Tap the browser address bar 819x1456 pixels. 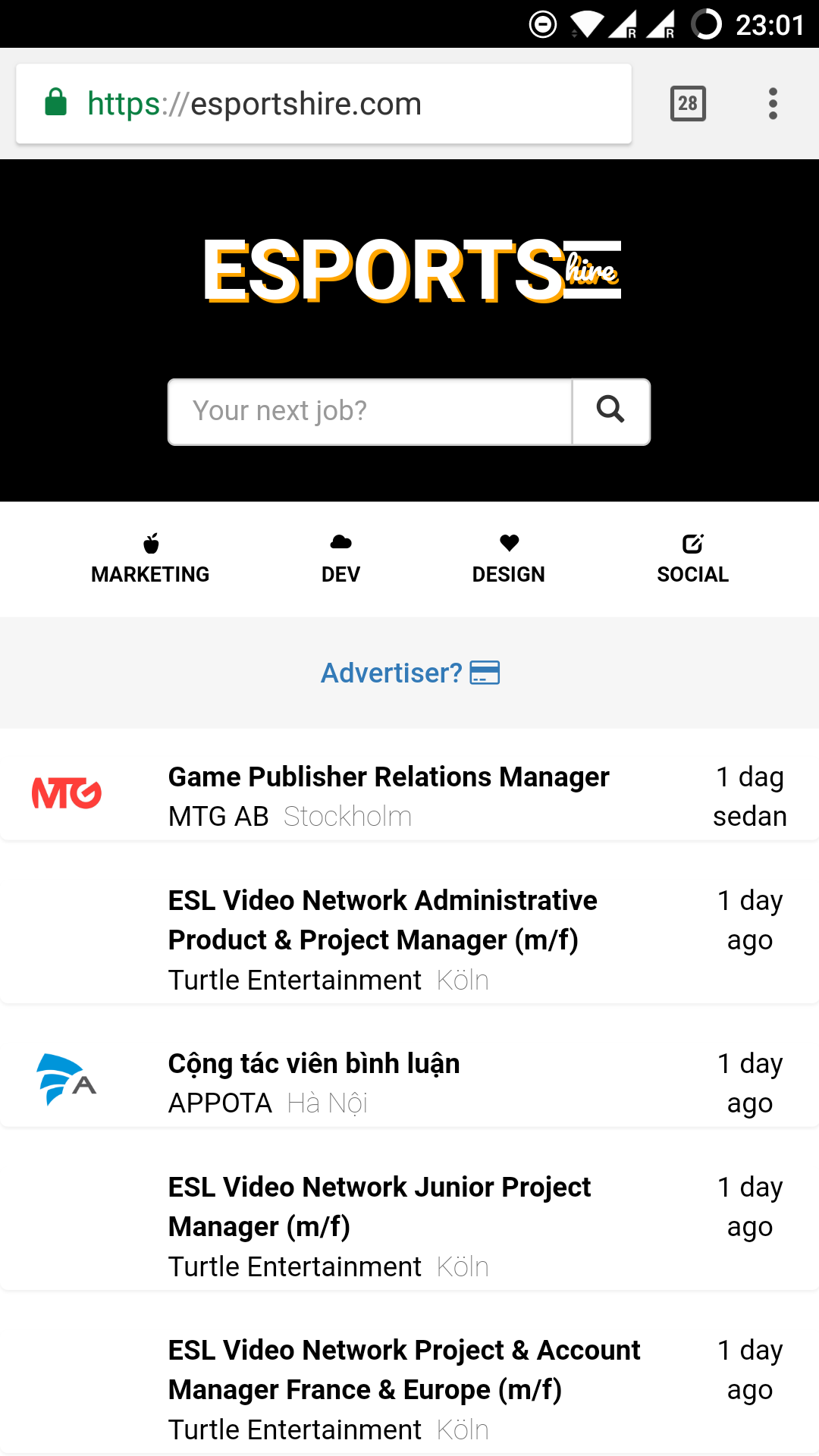pos(323,104)
